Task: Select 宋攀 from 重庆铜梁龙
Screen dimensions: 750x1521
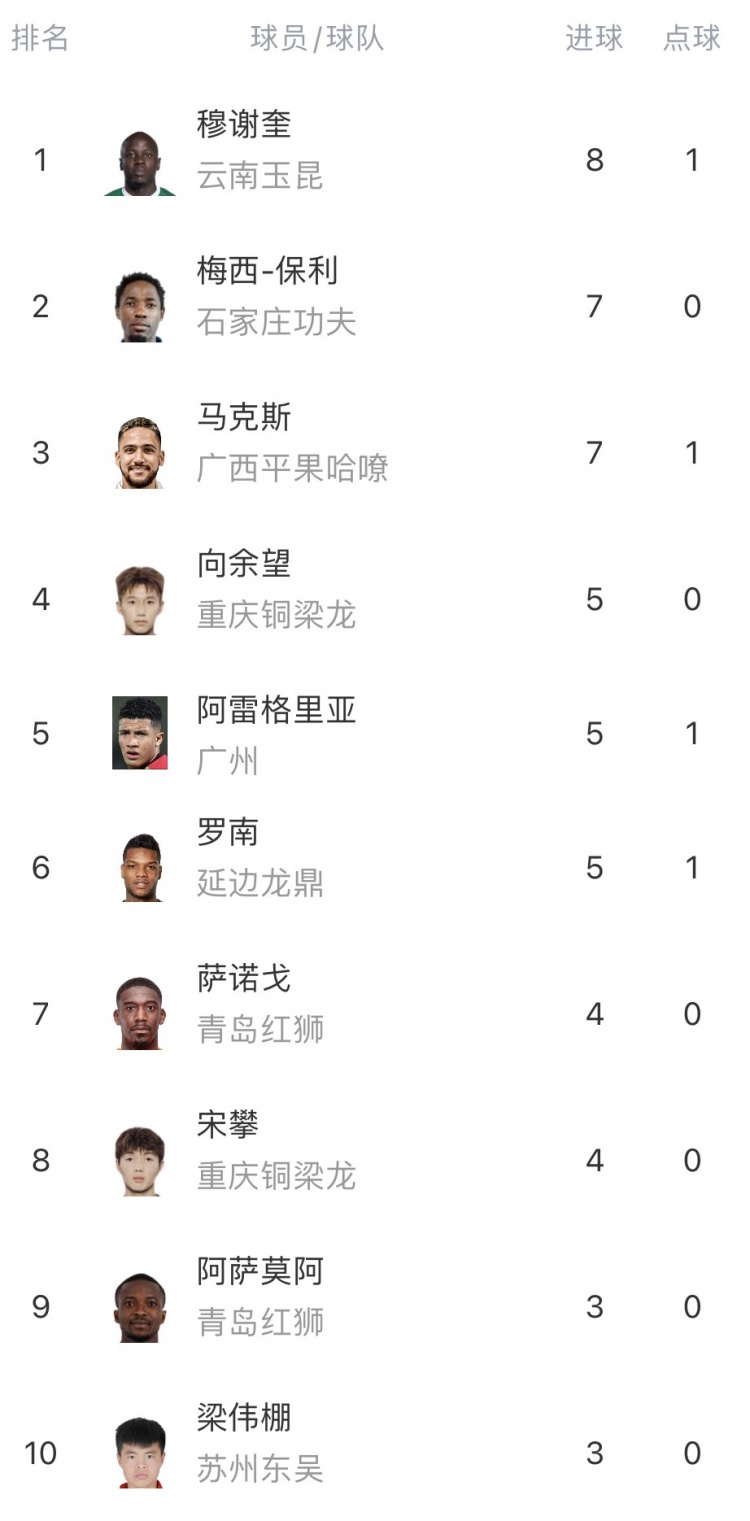Action: [x=227, y=1126]
